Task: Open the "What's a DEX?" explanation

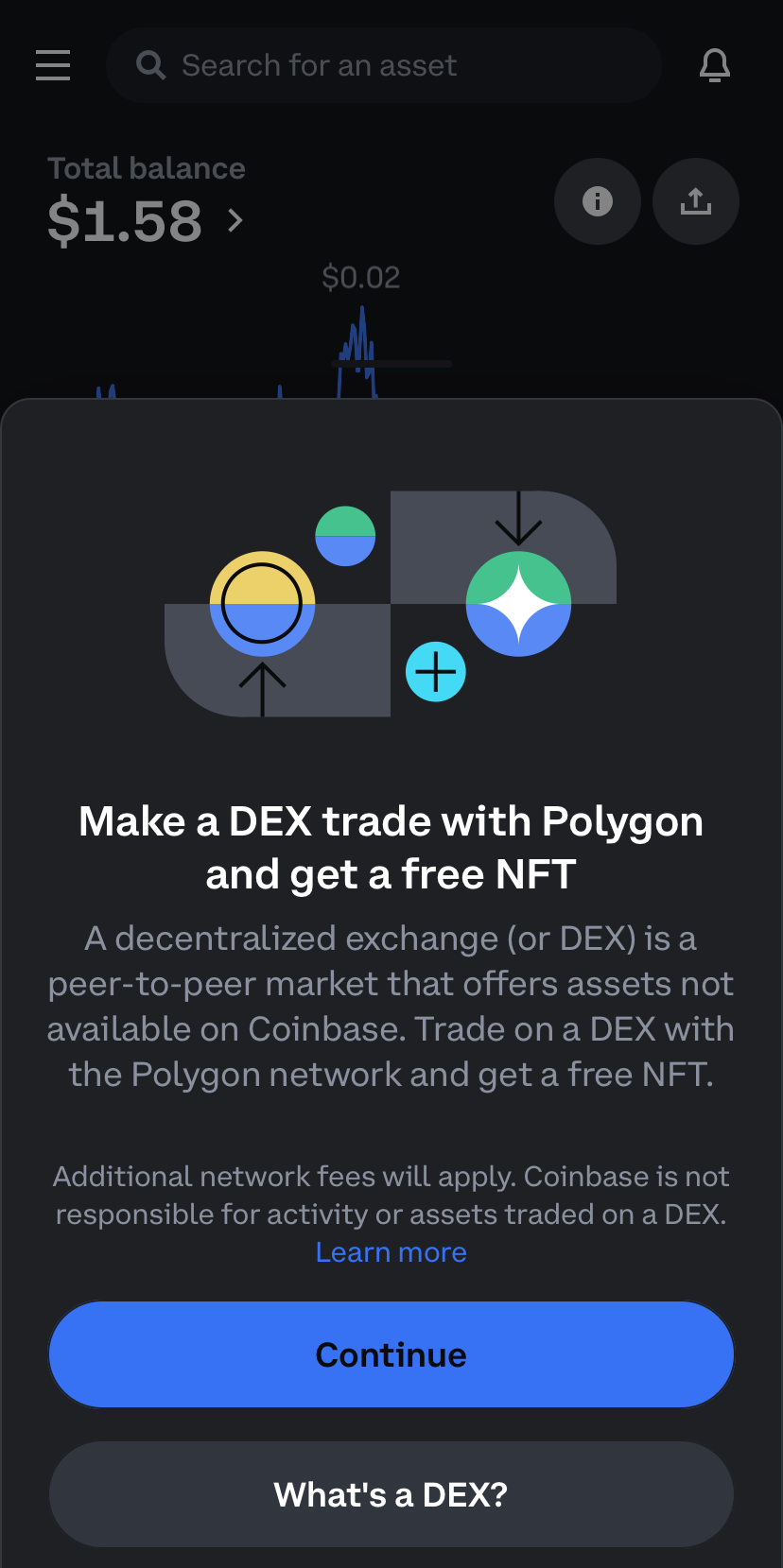Action: [x=391, y=1494]
